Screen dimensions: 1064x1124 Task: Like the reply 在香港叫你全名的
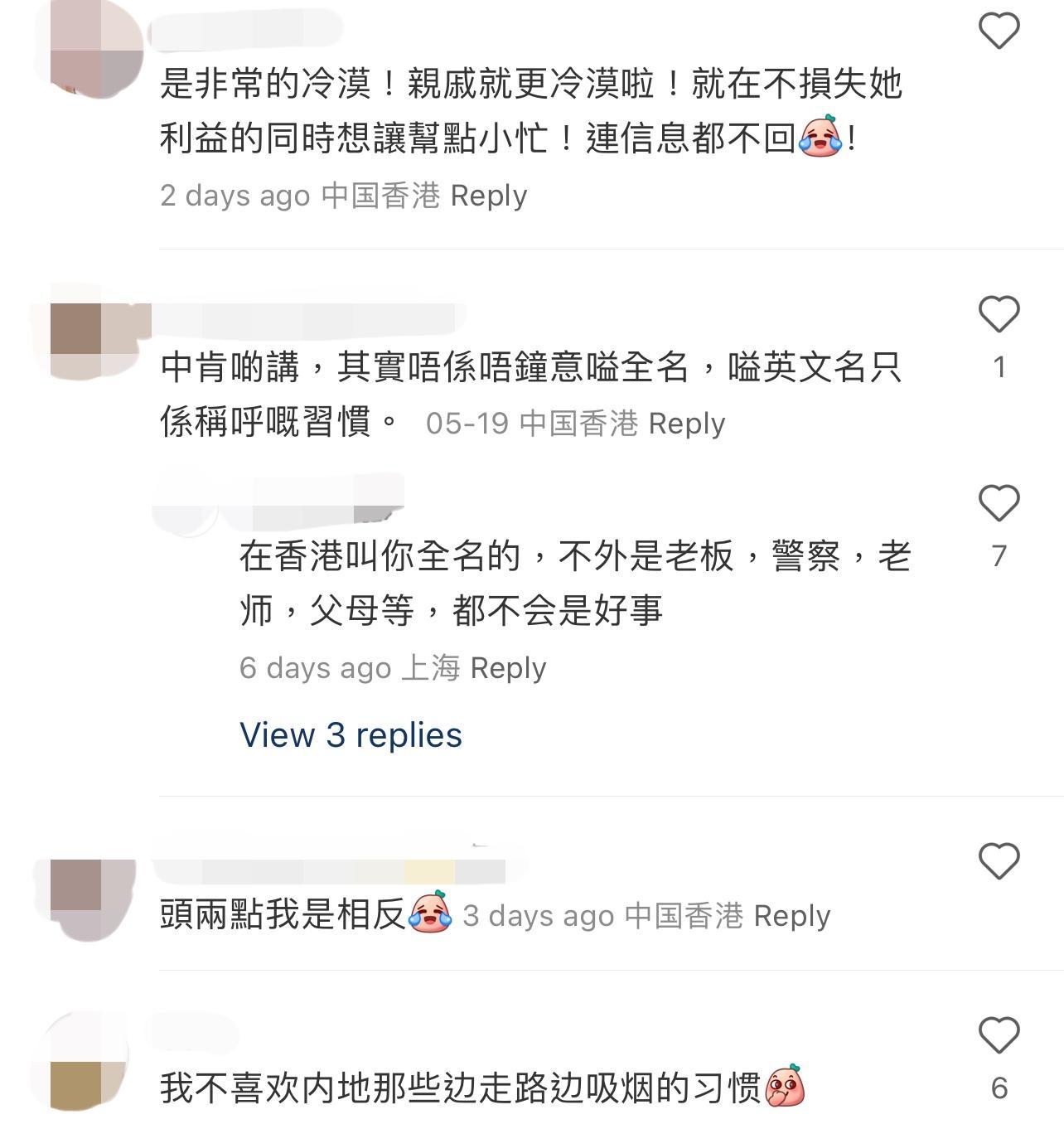tap(999, 503)
